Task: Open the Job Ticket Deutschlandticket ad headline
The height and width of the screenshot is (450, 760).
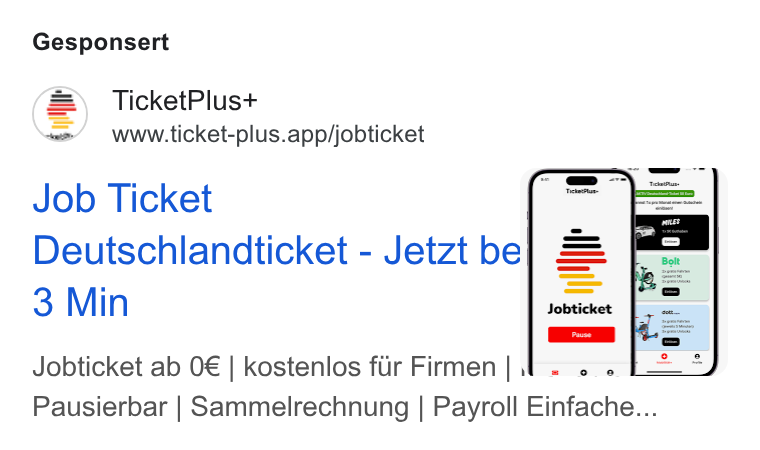Action: 276,250
